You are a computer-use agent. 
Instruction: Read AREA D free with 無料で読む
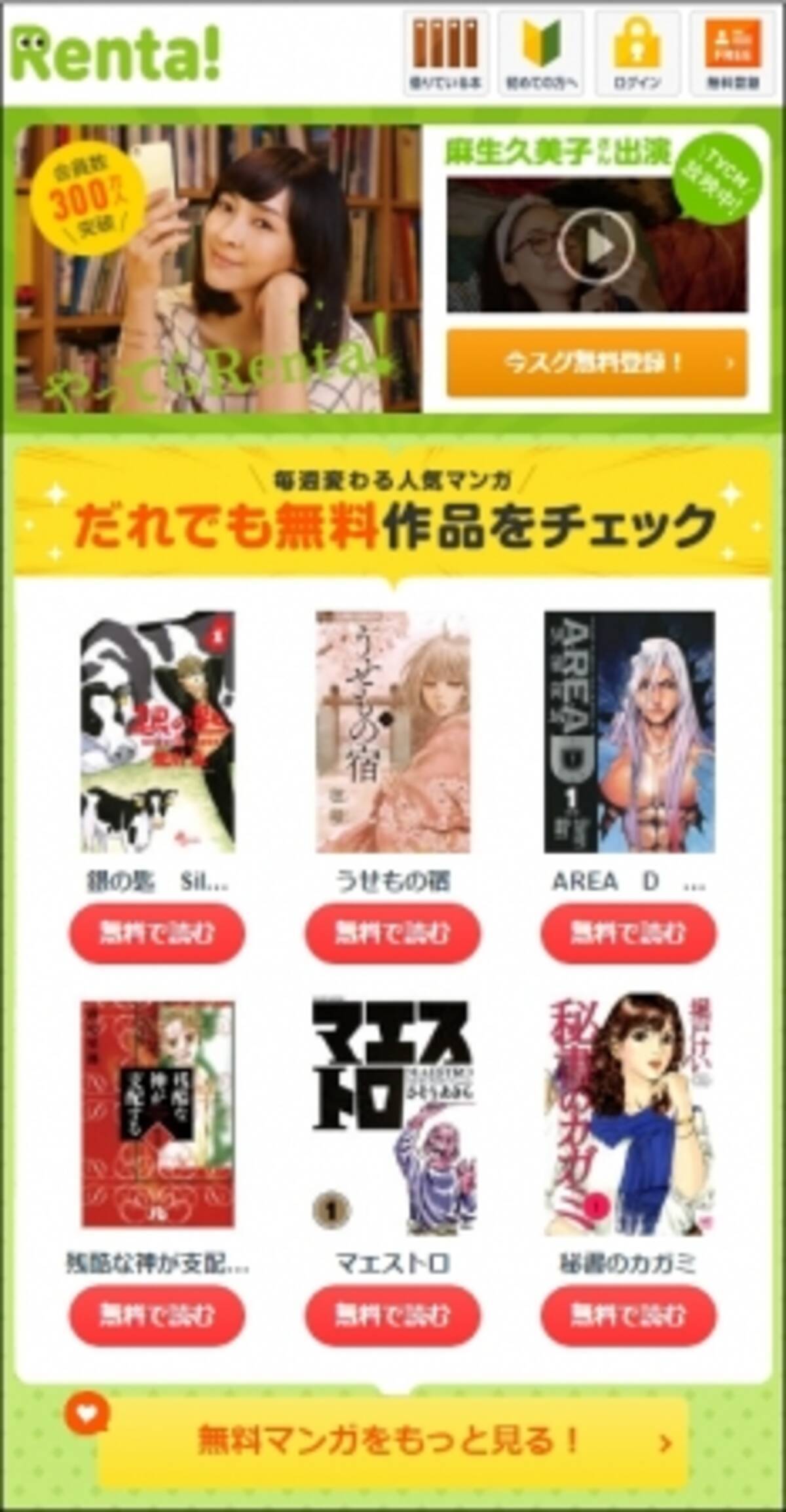click(629, 933)
